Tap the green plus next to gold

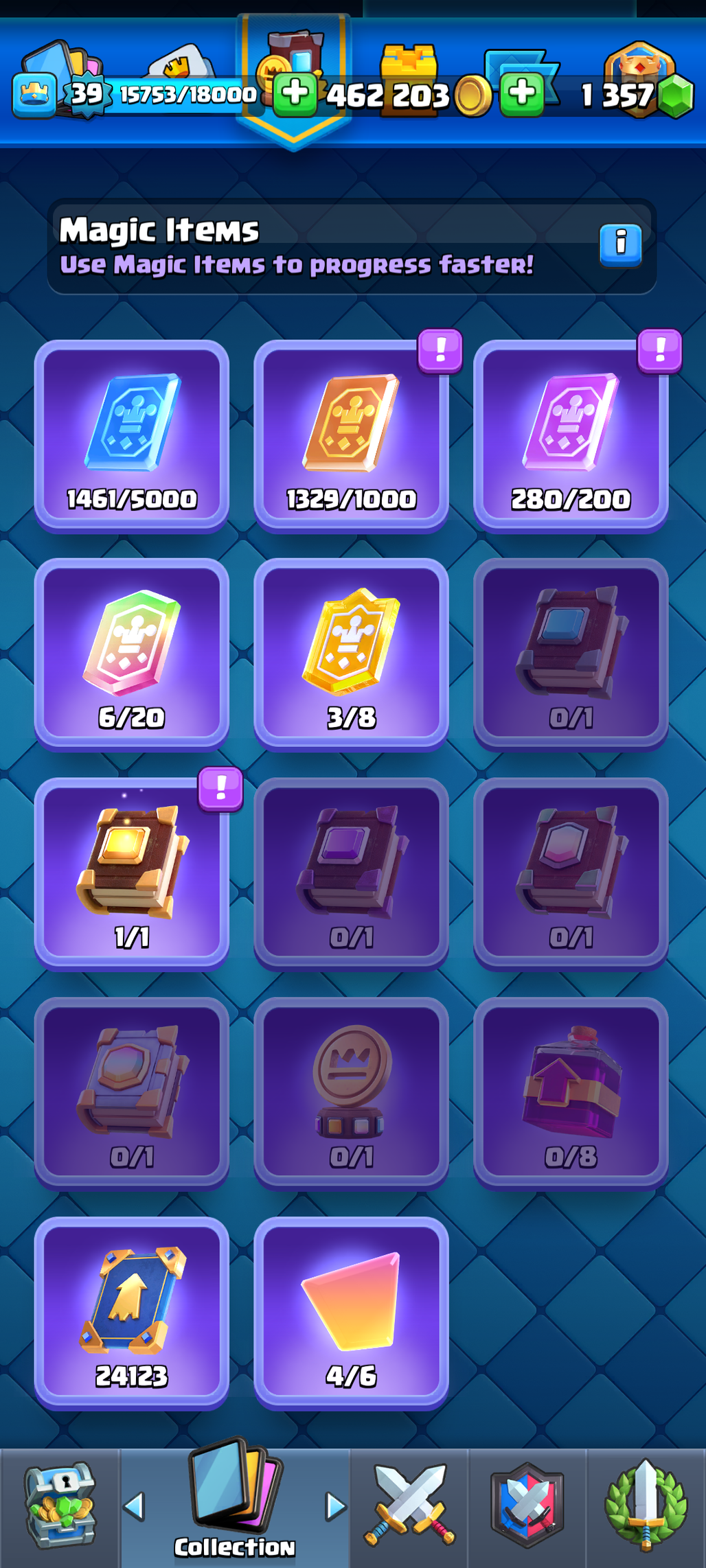[x=295, y=93]
